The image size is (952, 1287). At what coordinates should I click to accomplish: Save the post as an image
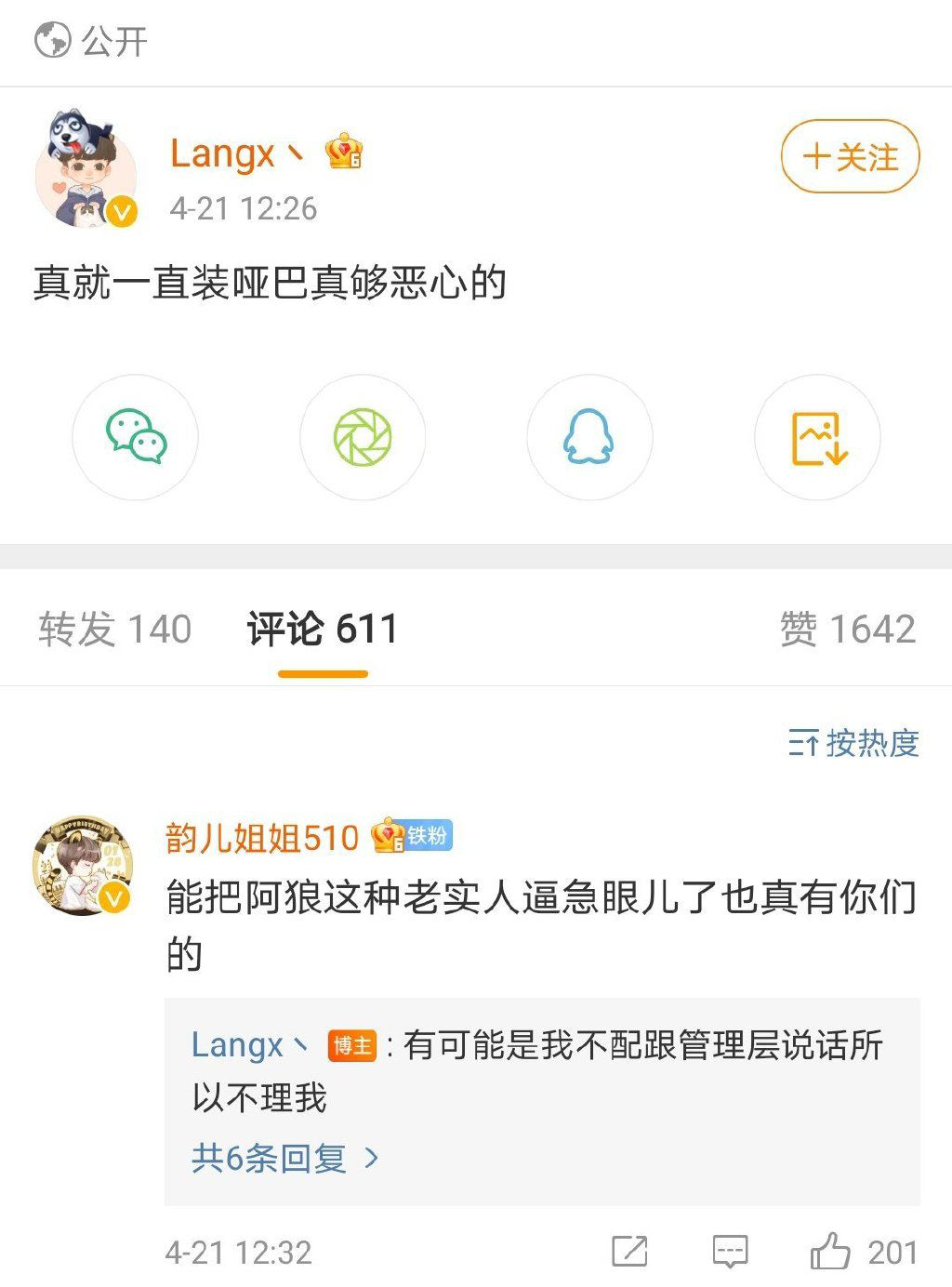817,436
